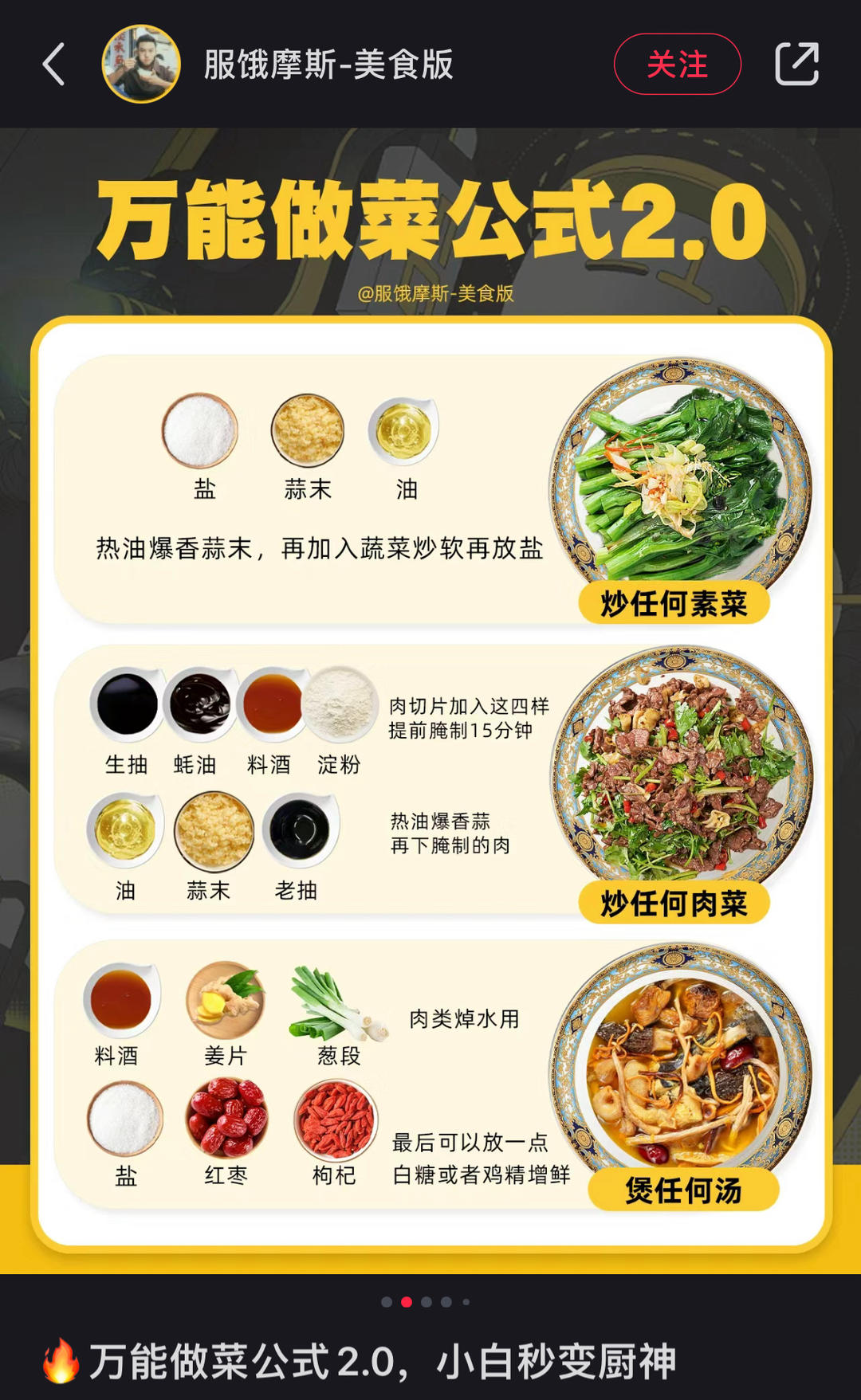This screenshot has width=861, height=1400.
Task: Click the 煲任何汤 label badge
Action: [684, 1190]
